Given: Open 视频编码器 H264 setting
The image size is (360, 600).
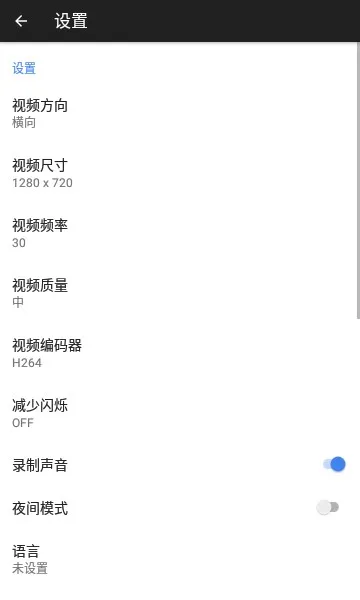Looking at the screenshot, I should point(179,354).
